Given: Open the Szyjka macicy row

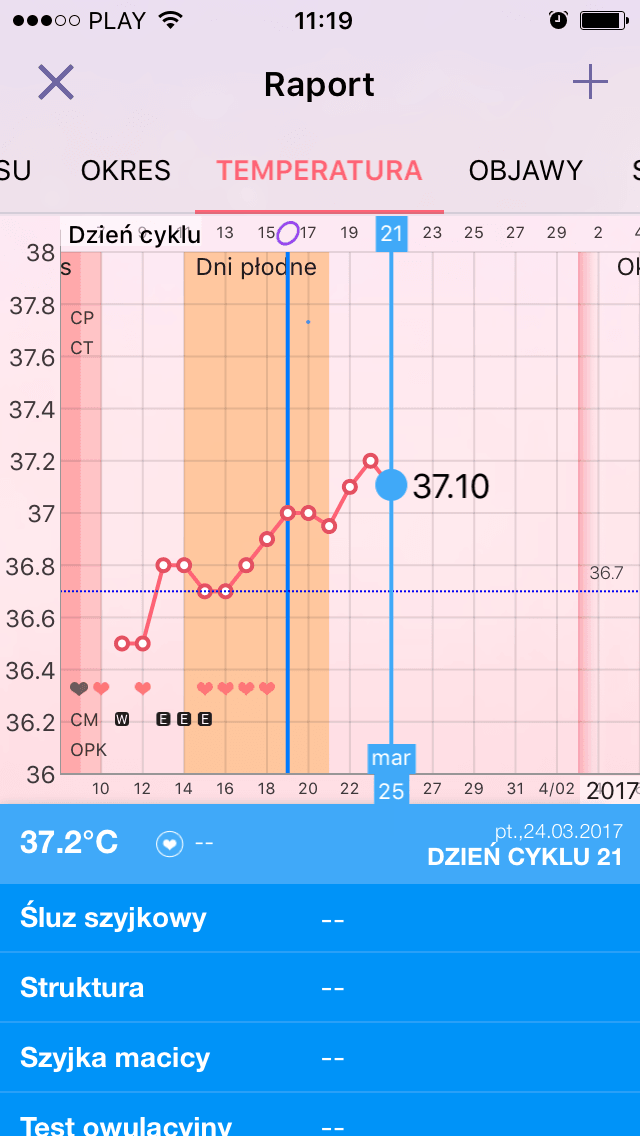Looking at the screenshot, I should tap(320, 1057).
